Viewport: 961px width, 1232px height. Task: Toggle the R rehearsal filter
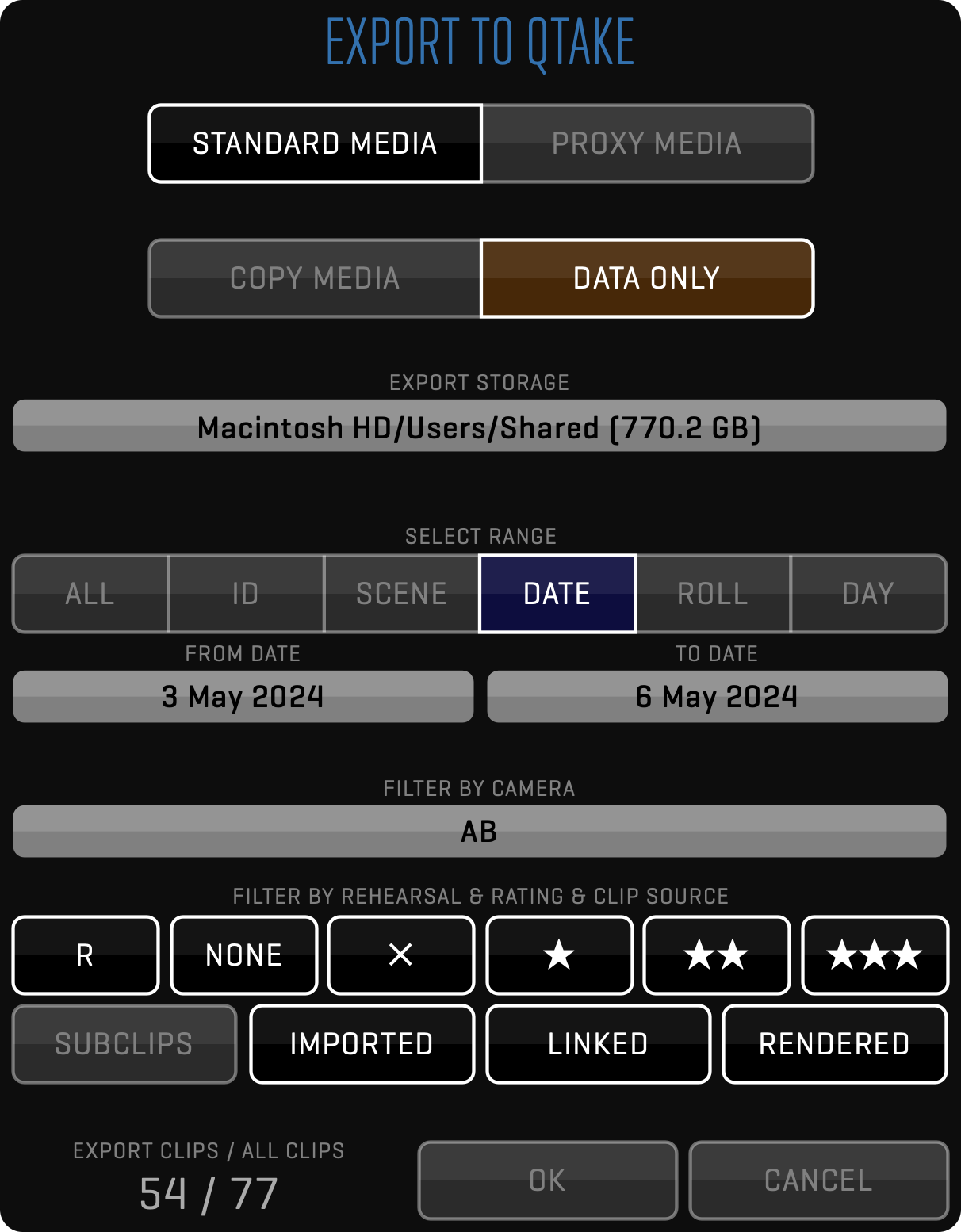point(86,955)
